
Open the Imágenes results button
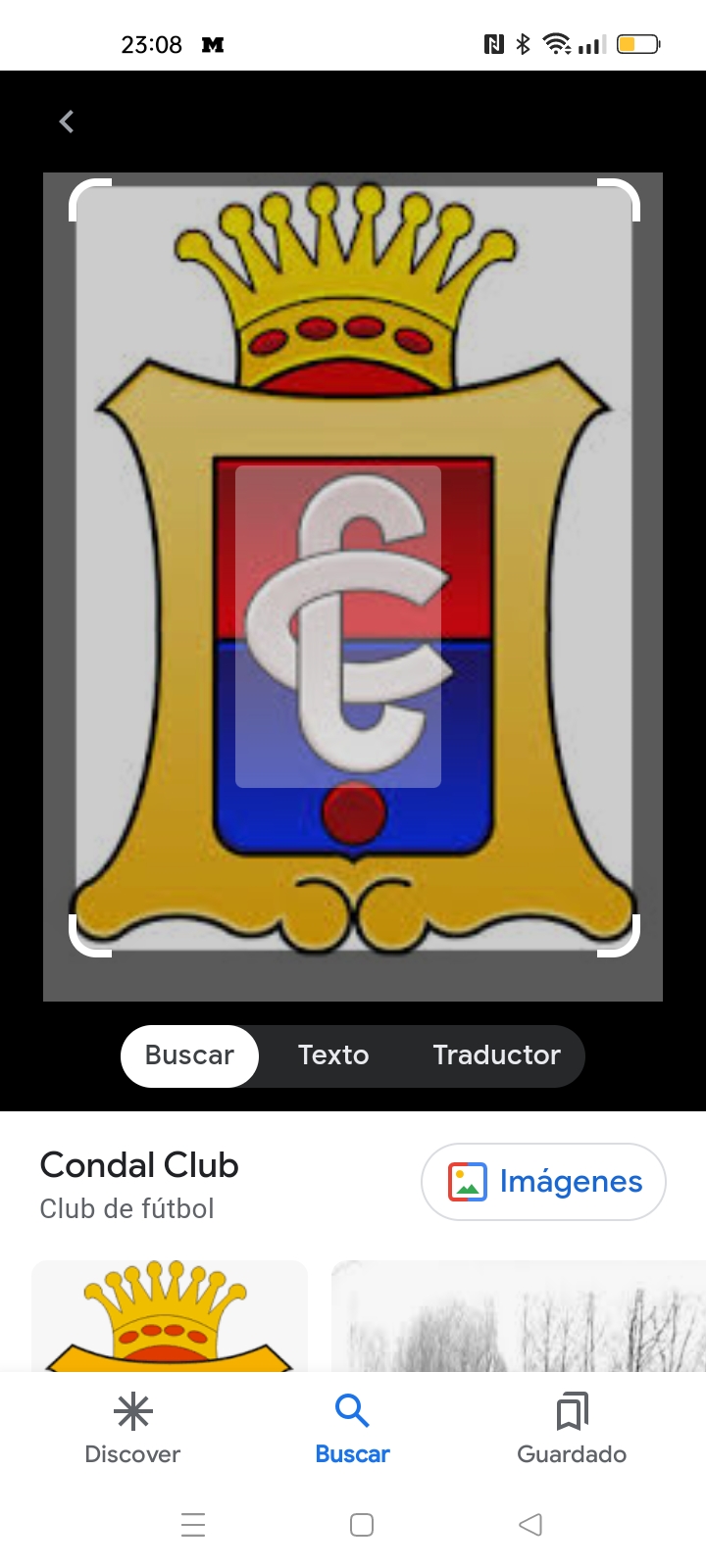pyautogui.click(x=543, y=1182)
